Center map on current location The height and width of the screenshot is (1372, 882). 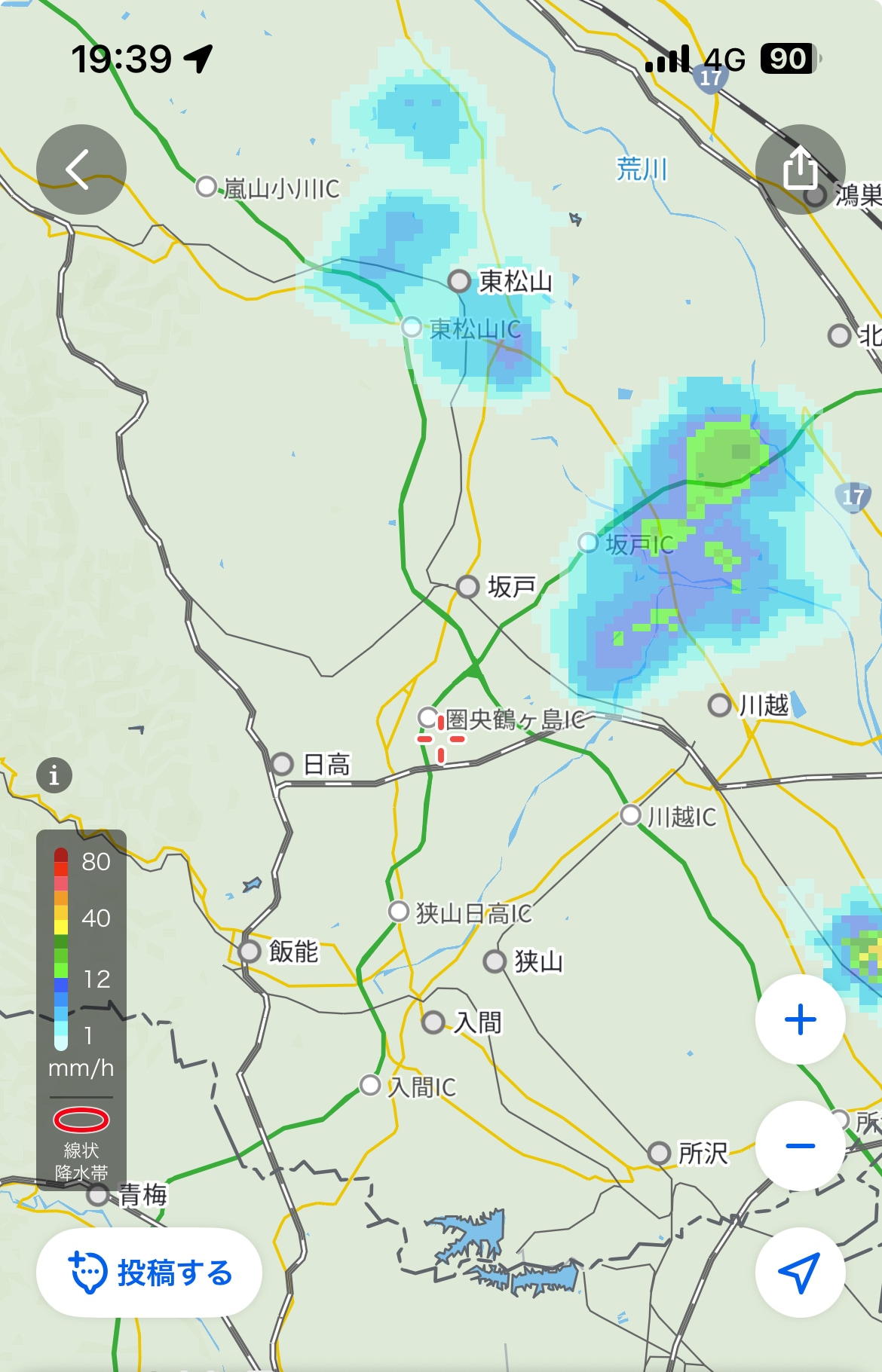tap(800, 1273)
